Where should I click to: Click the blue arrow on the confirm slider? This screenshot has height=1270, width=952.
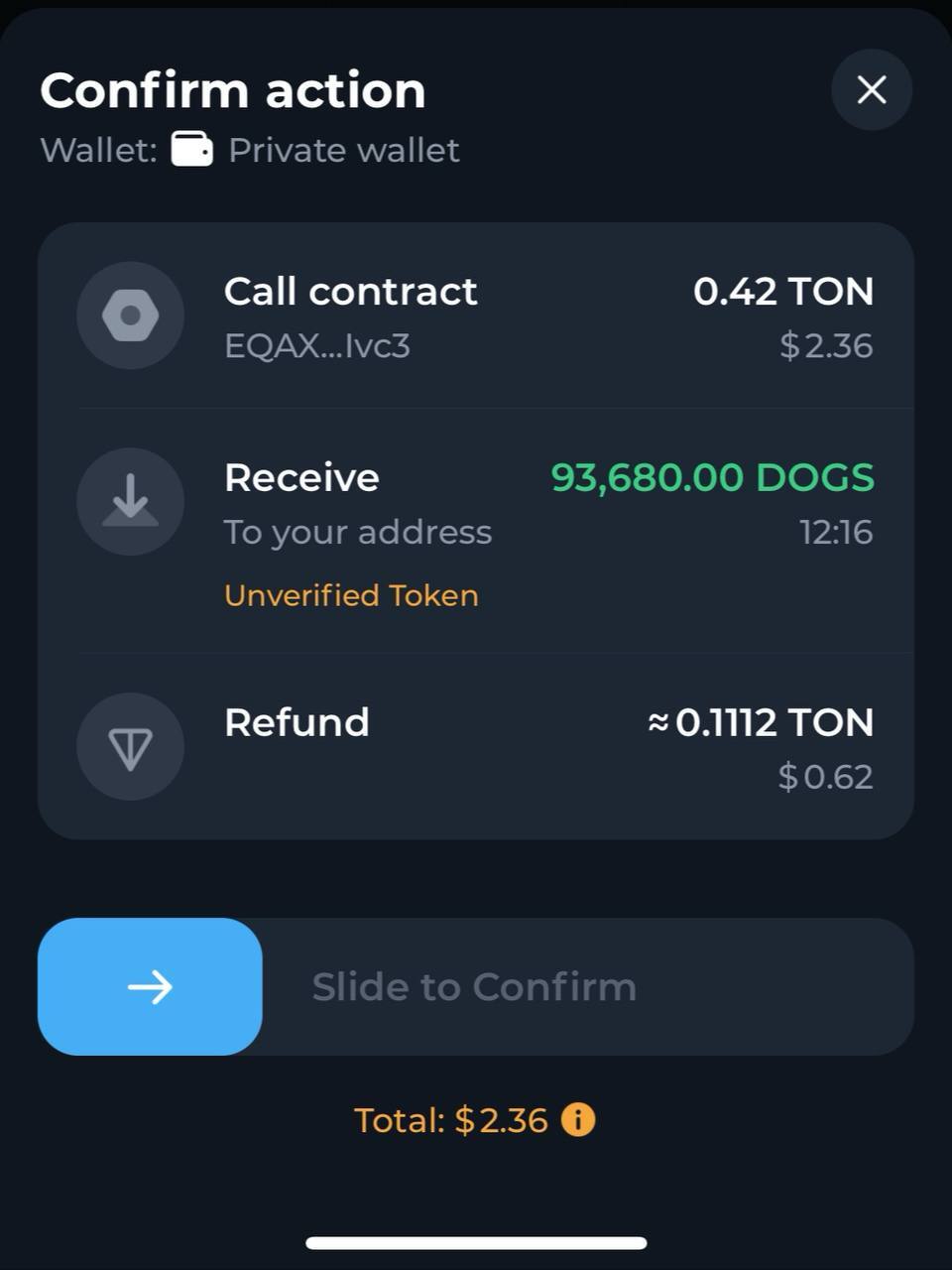(x=150, y=986)
